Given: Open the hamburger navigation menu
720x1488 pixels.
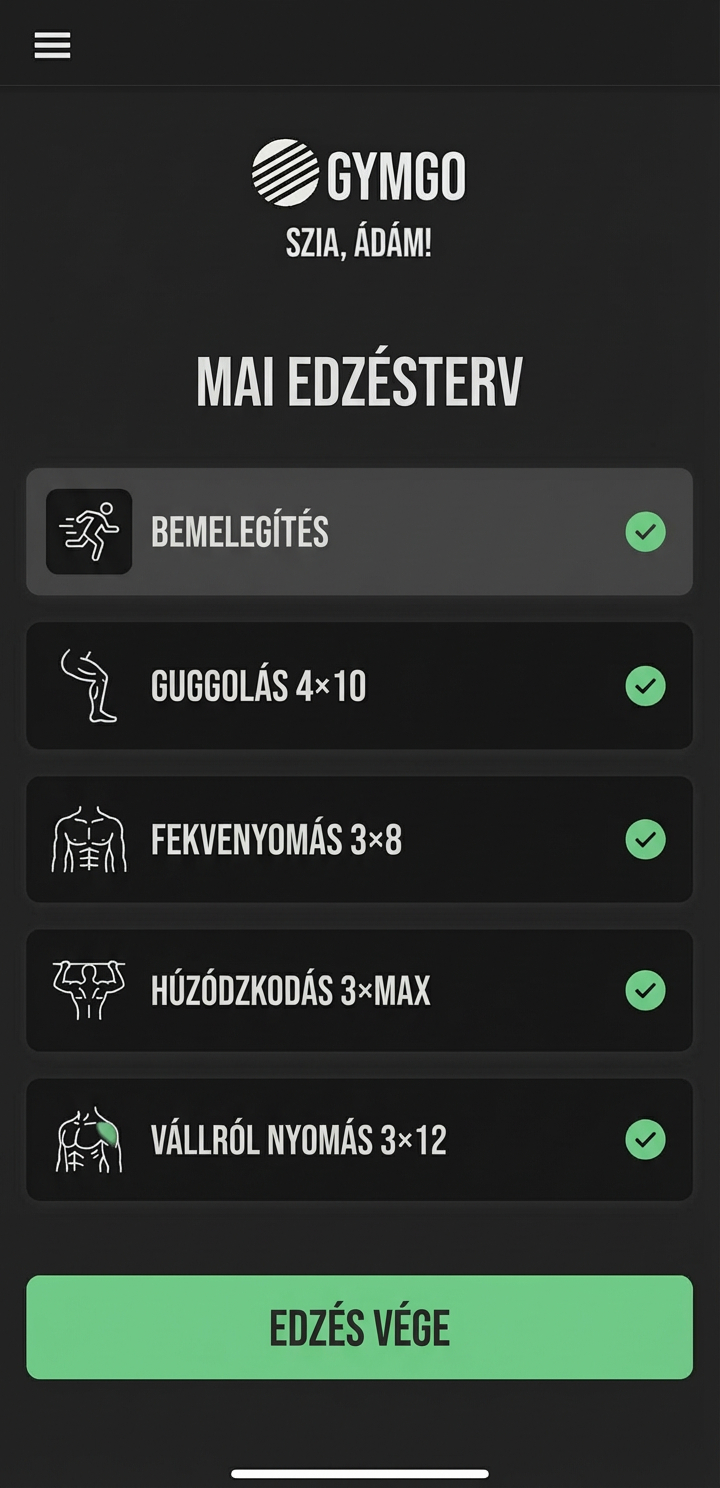Looking at the screenshot, I should coord(52,45).
